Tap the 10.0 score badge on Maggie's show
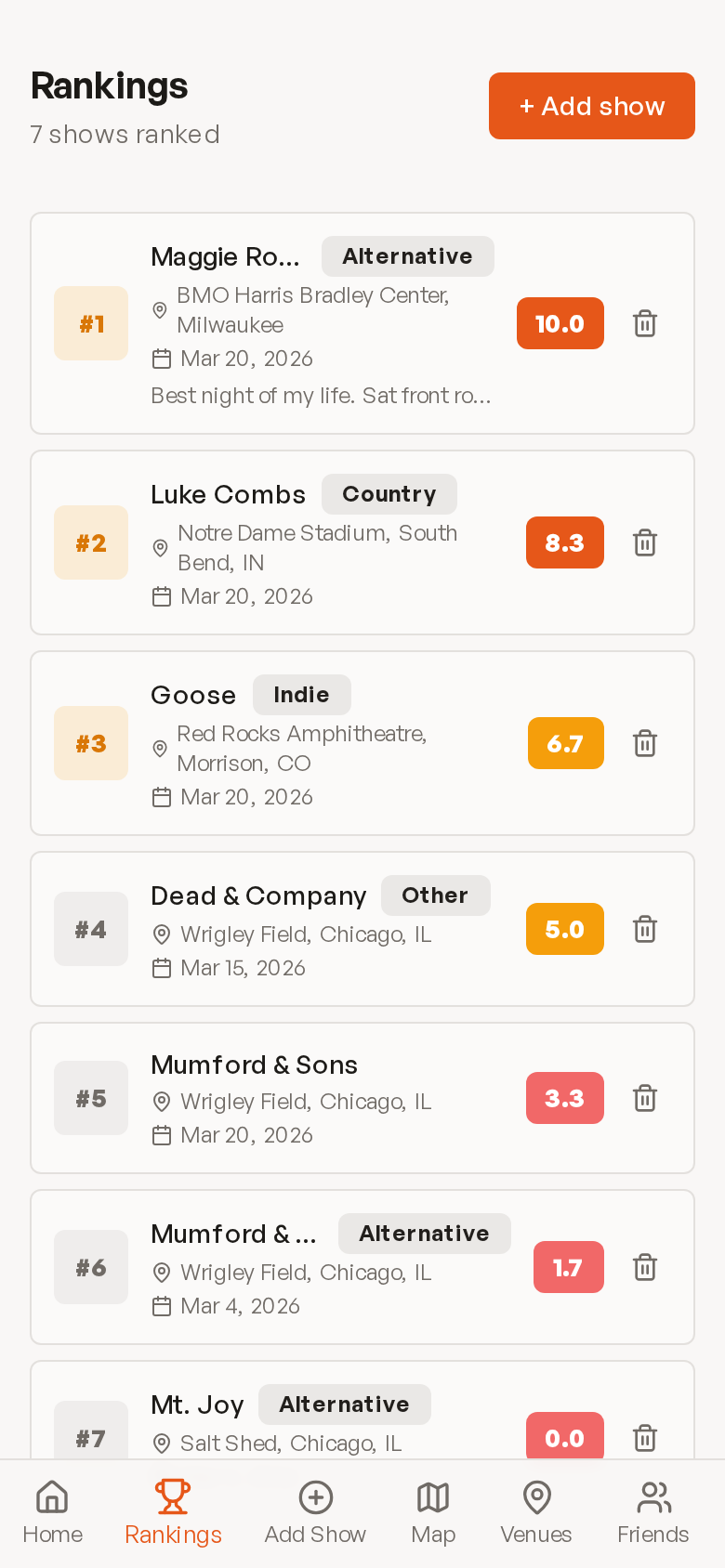The height and width of the screenshot is (1568, 725). point(560,323)
